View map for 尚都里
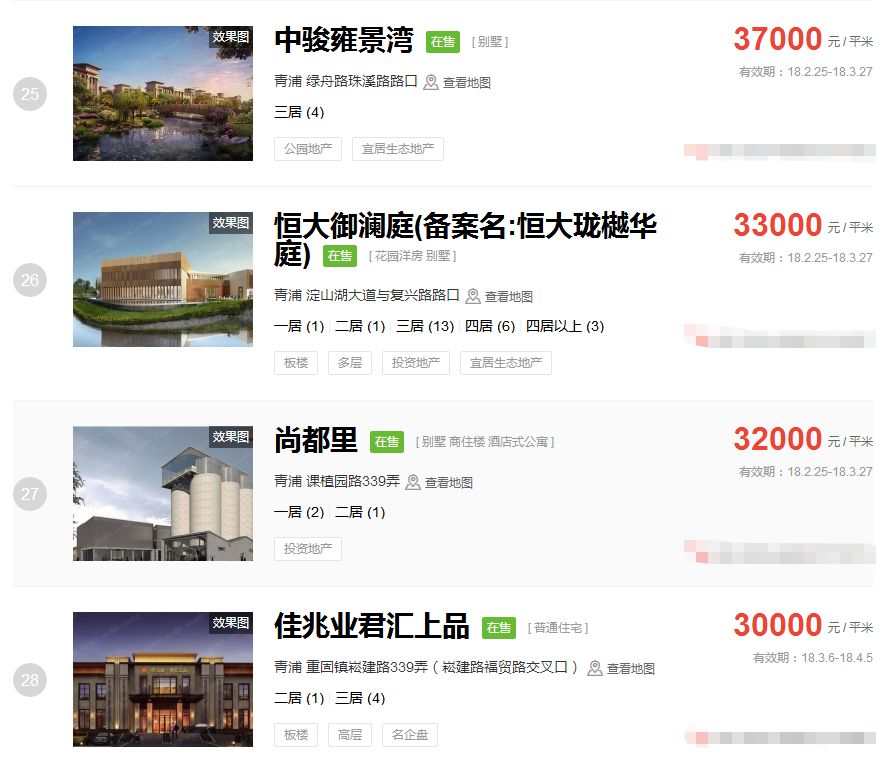 tap(440, 483)
